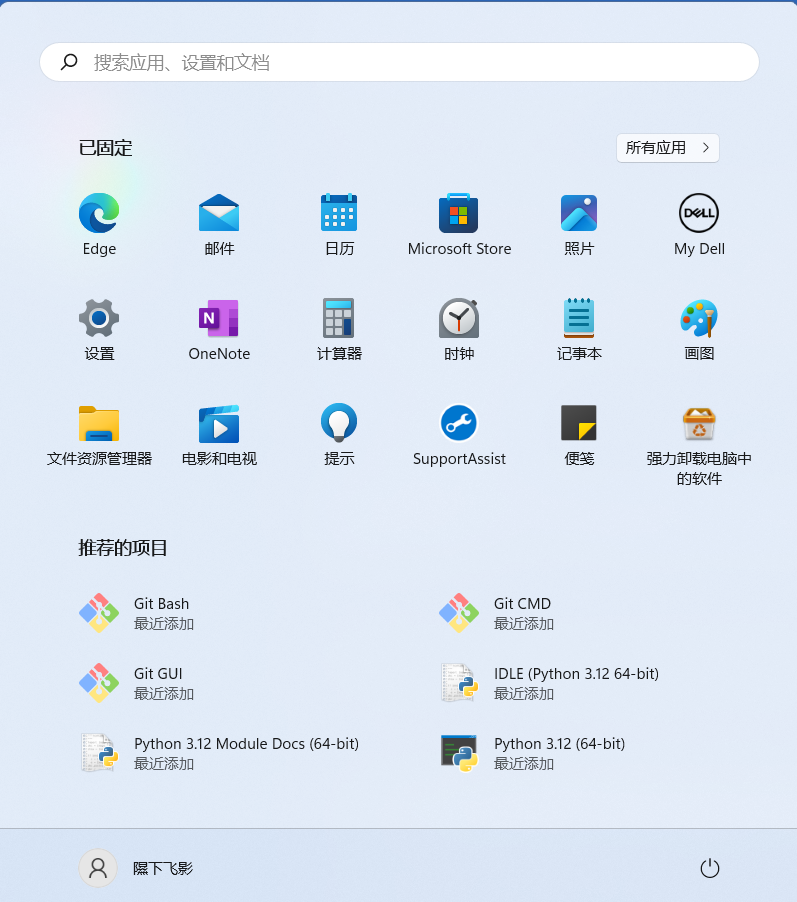
Task: Open the power options button
Action: 710,868
